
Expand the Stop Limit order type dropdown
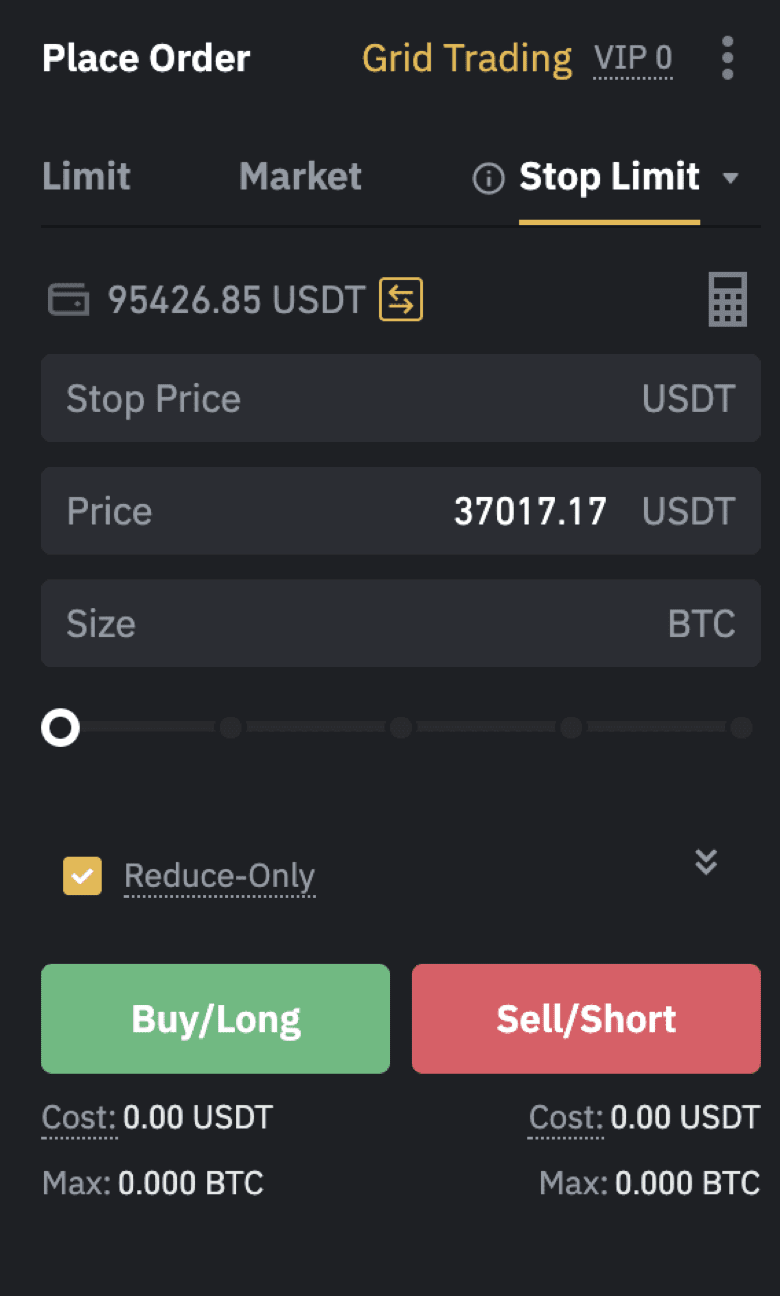point(731,179)
